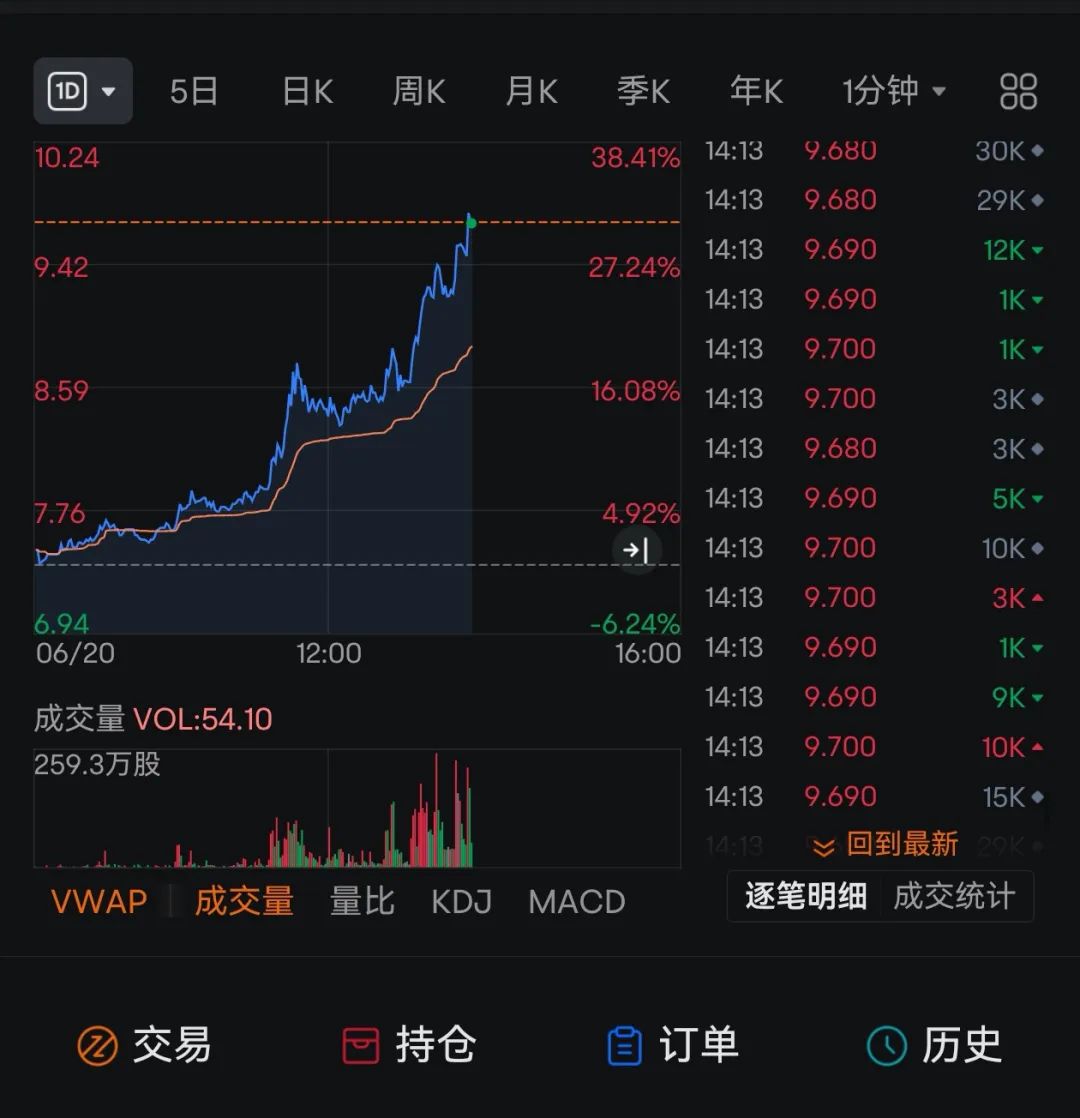Show the 月K chart
The image size is (1080, 1118).
click(x=531, y=92)
